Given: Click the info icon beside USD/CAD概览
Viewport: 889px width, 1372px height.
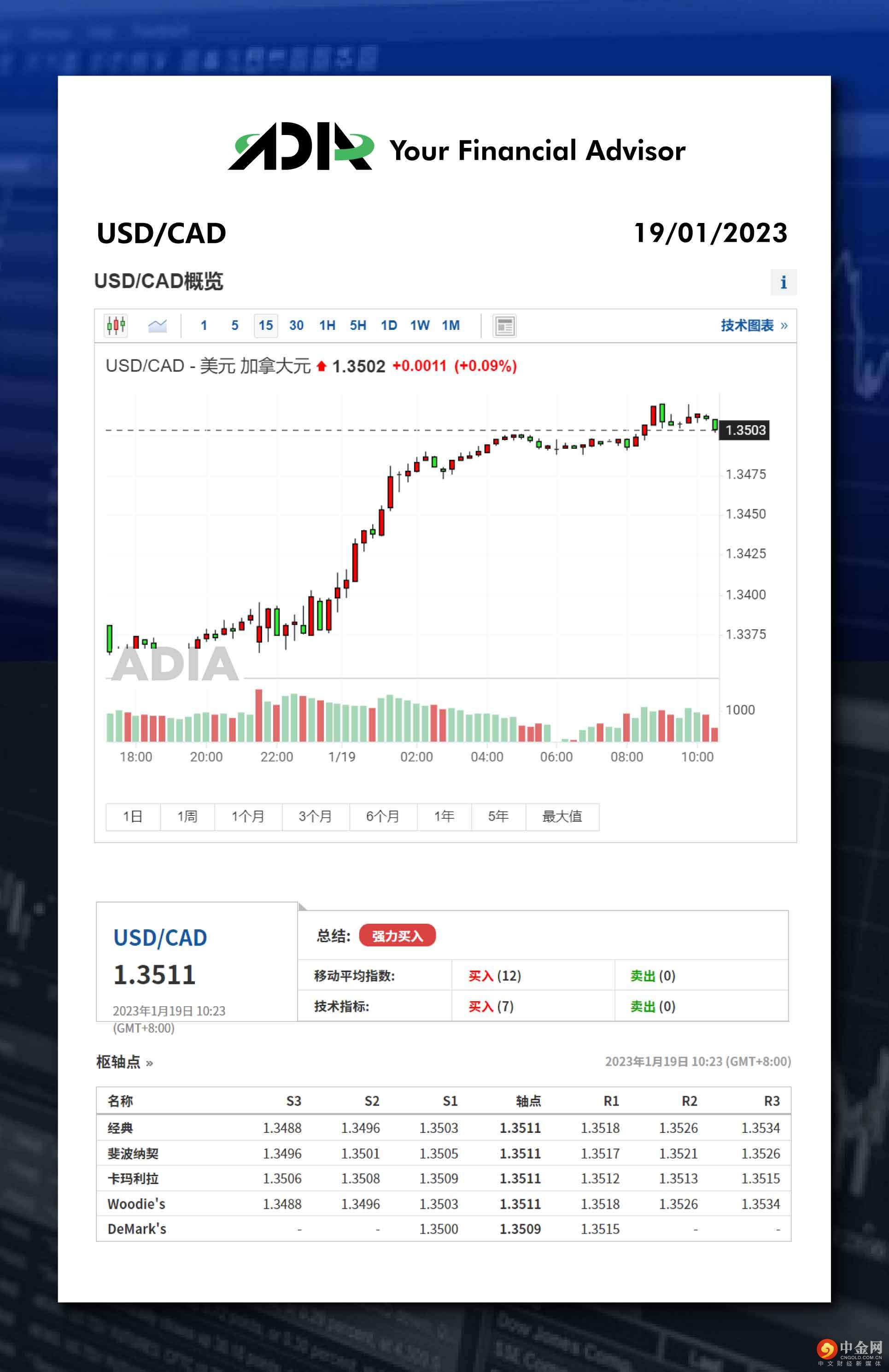Looking at the screenshot, I should [784, 282].
